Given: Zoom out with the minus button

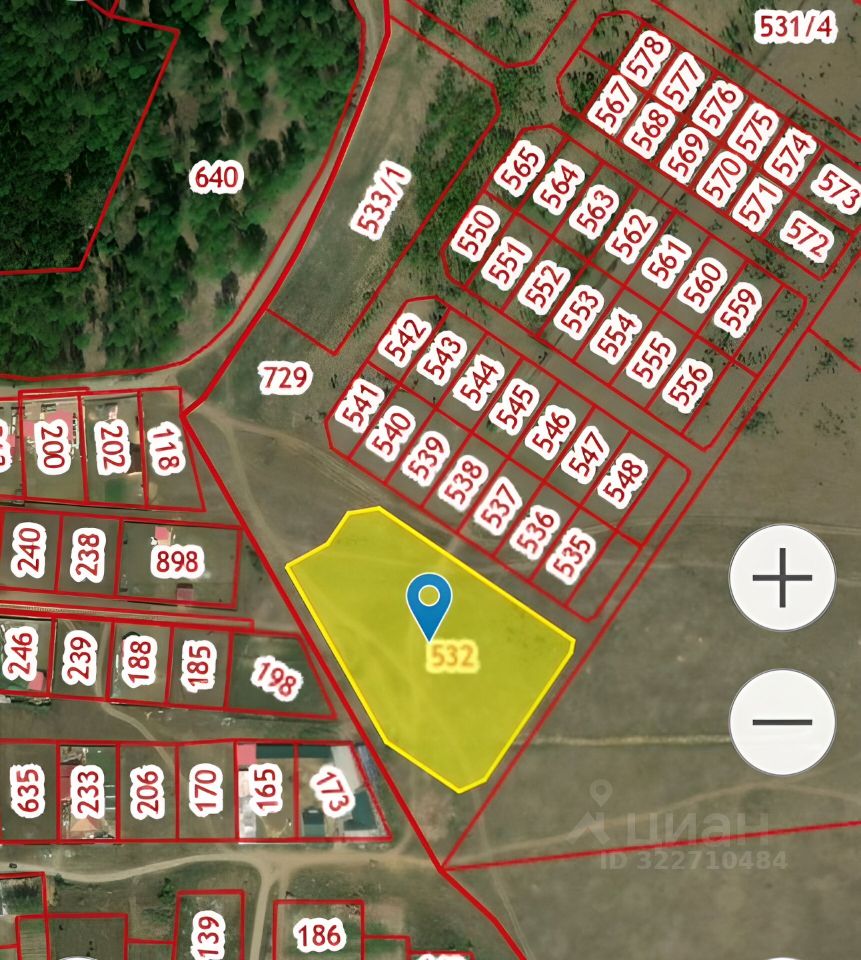Looking at the screenshot, I should pyautogui.click(x=782, y=721).
